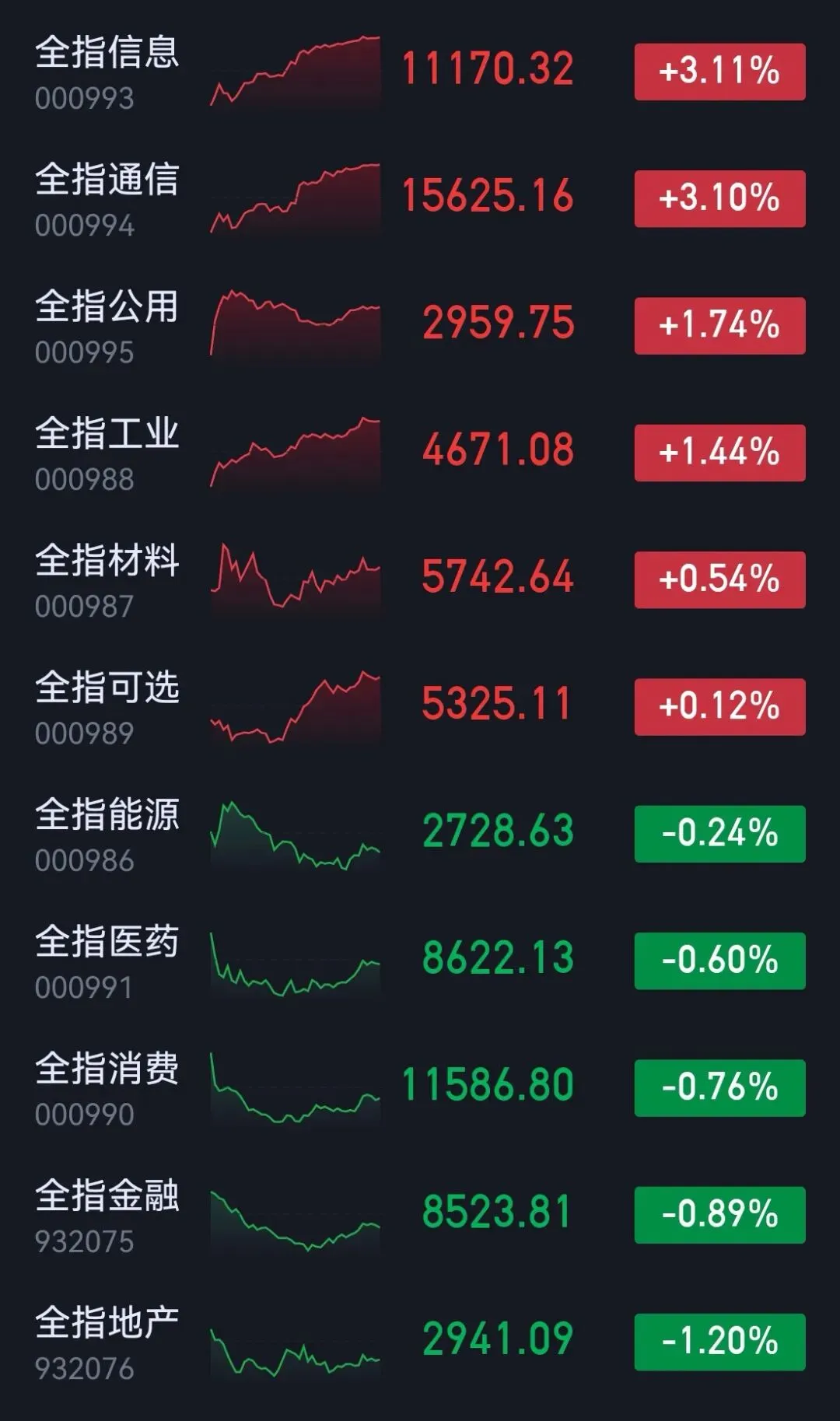Open the 全指通信 000994 index row
The height and width of the screenshot is (1421, 840).
coord(420,199)
